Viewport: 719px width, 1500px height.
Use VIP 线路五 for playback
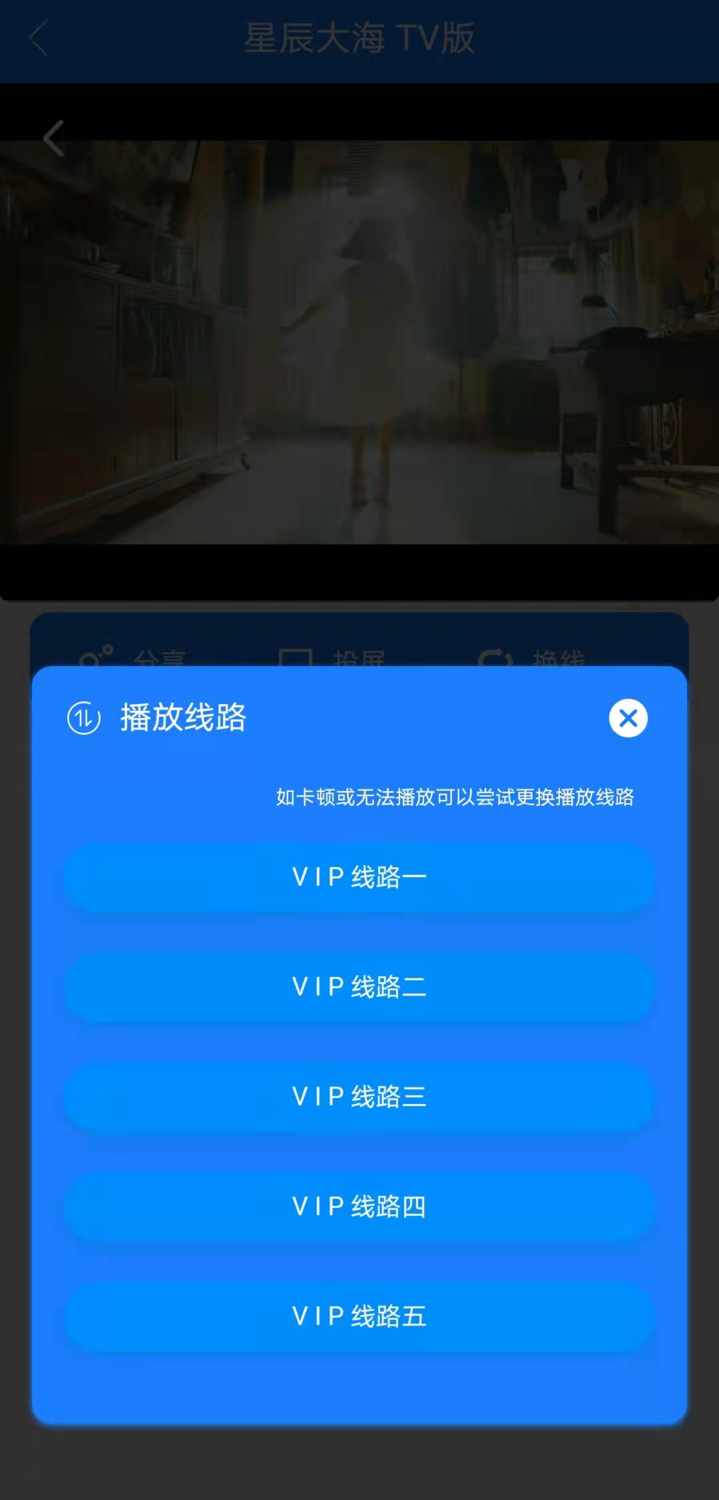[359, 1316]
